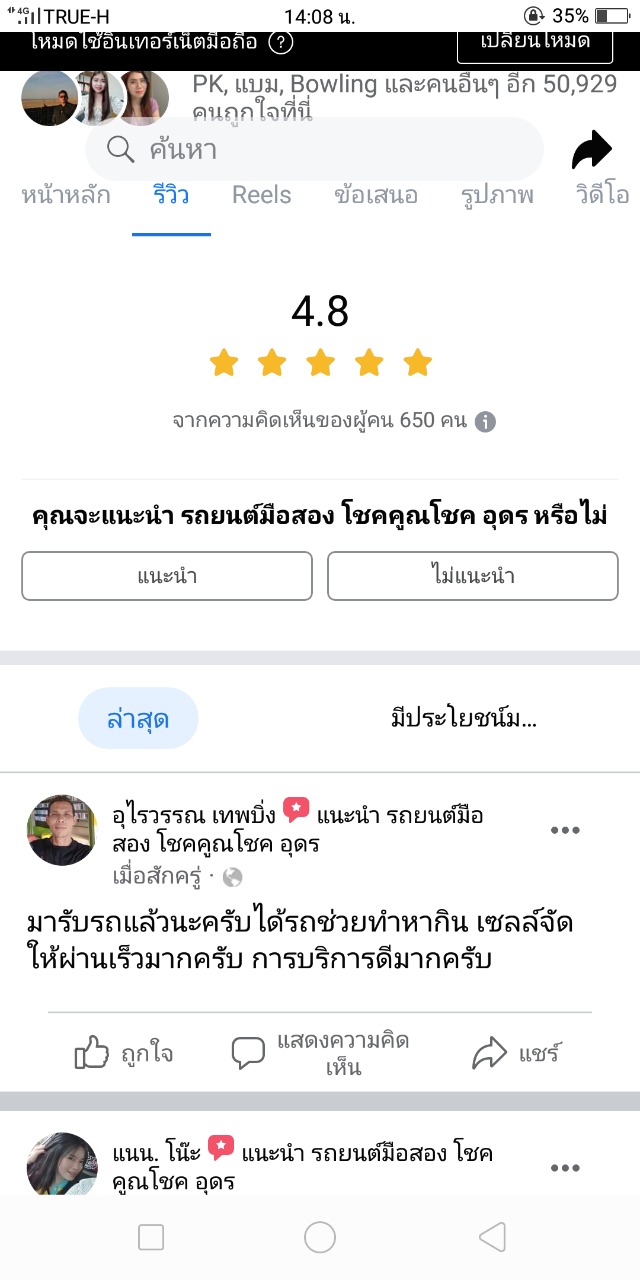The image size is (640, 1280).
Task: Go back with the system back button
Action: pyautogui.click(x=492, y=1238)
